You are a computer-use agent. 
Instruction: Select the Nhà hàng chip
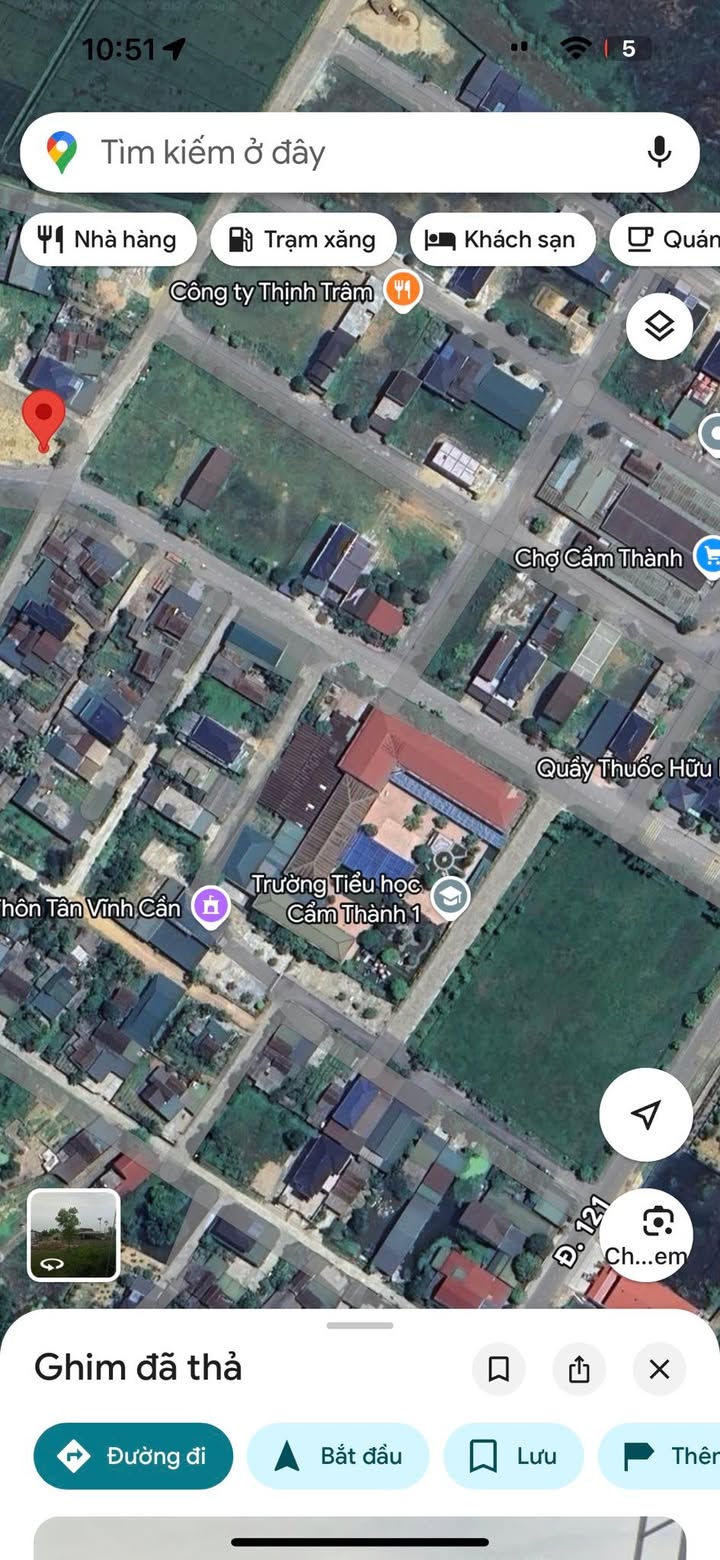(108, 239)
